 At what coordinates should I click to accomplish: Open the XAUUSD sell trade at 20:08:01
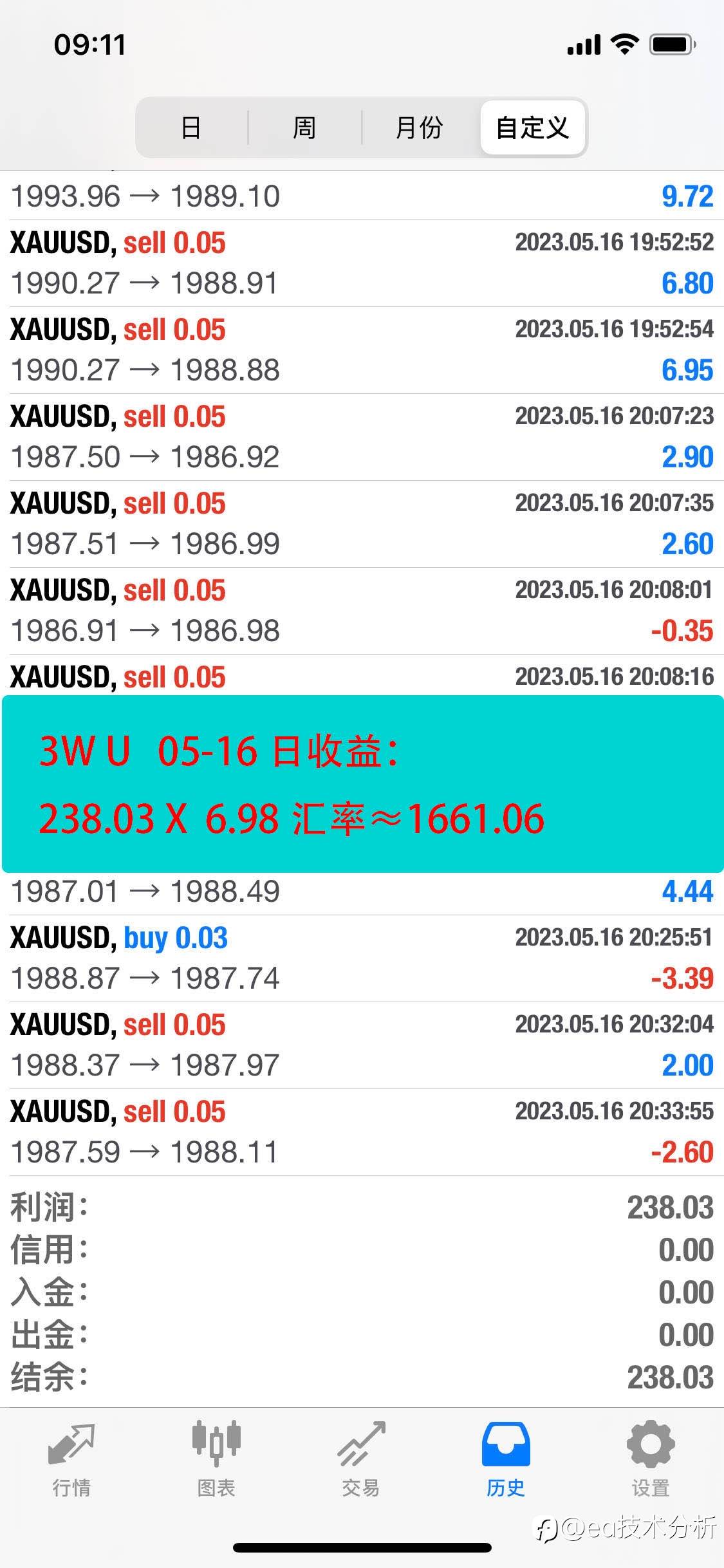click(x=362, y=611)
